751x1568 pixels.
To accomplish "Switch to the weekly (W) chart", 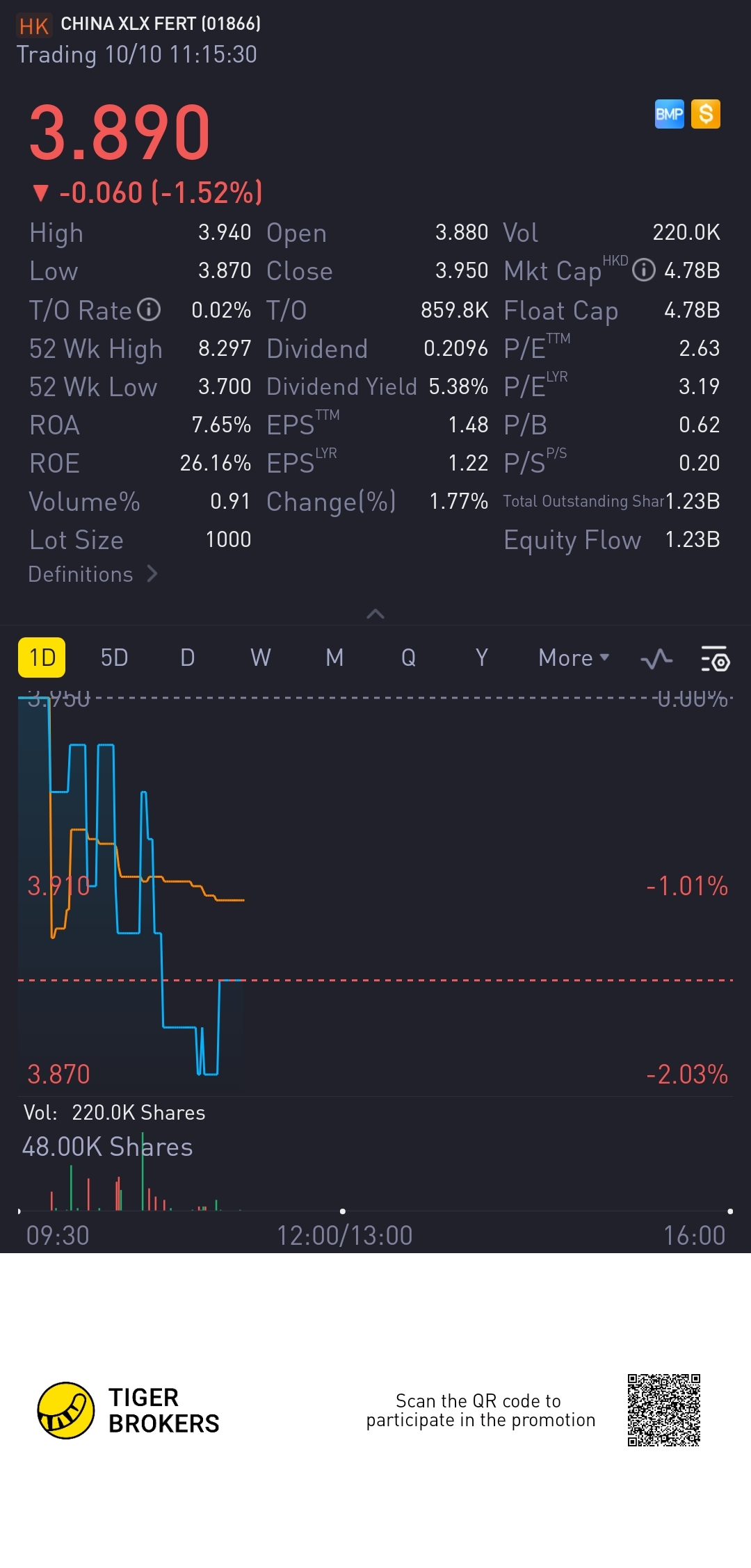I will pos(261,658).
